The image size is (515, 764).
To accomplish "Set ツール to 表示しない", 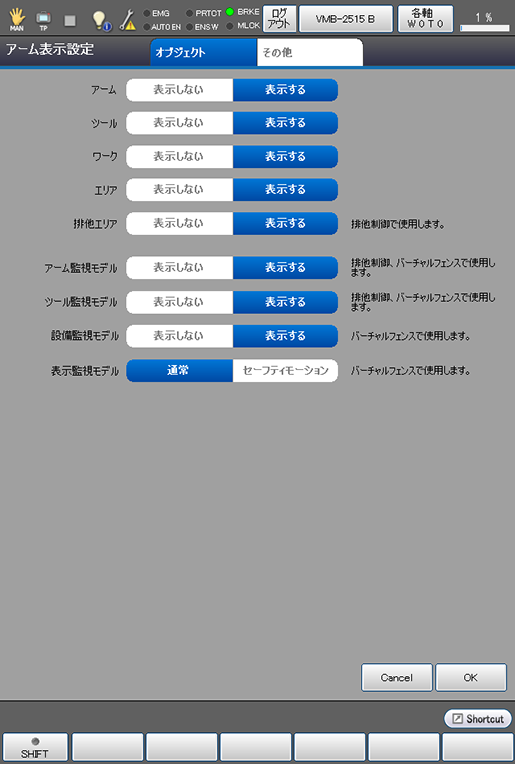I will point(179,123).
